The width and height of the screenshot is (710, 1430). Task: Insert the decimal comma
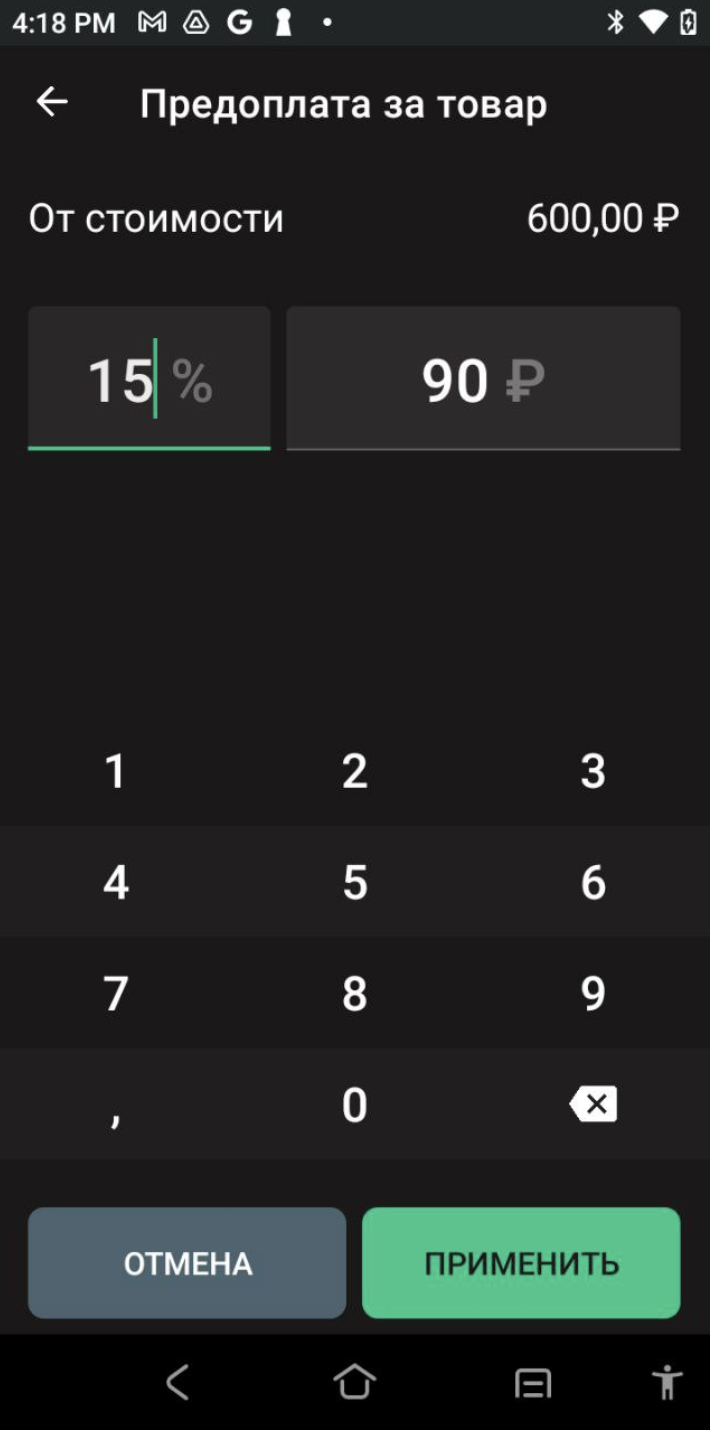(x=116, y=1104)
